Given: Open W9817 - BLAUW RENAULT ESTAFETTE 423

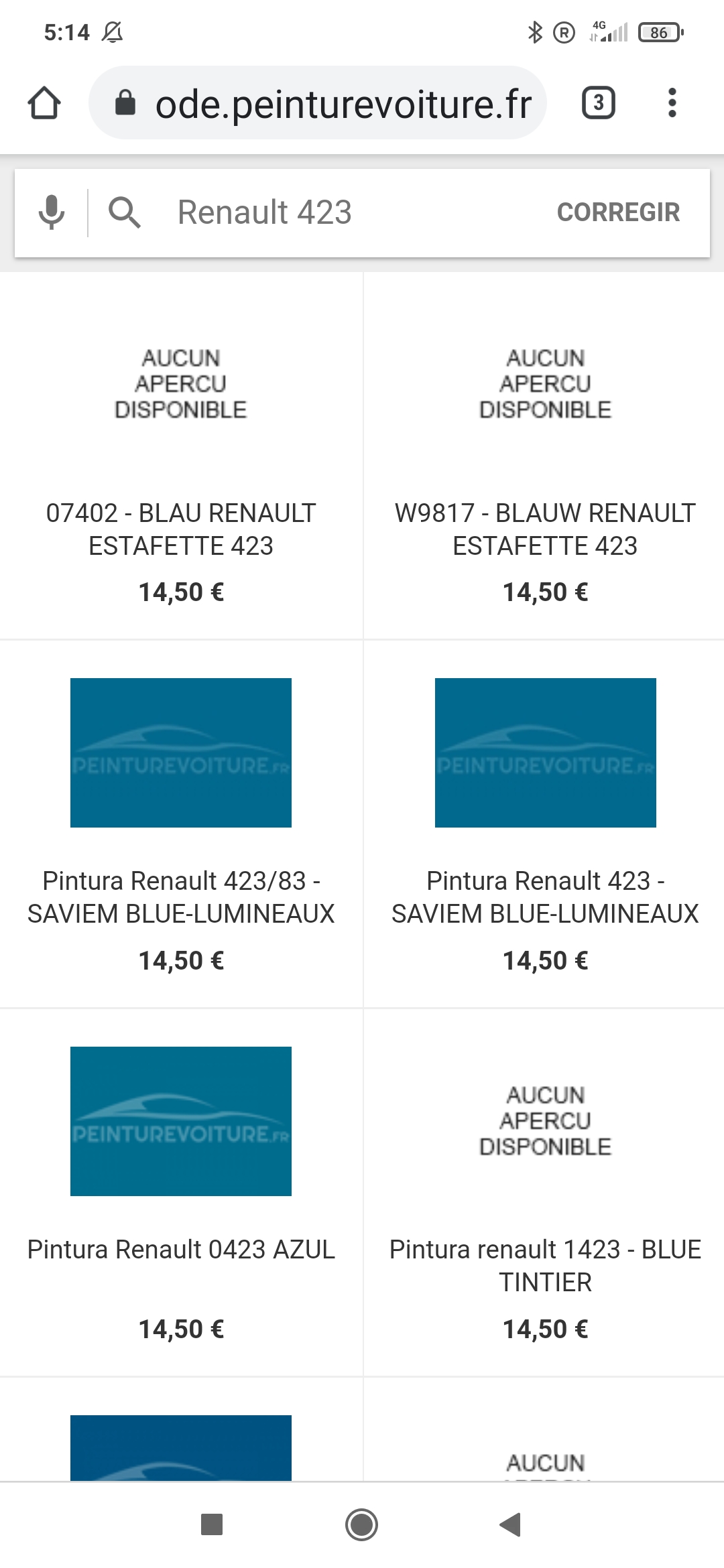Looking at the screenshot, I should [x=545, y=529].
